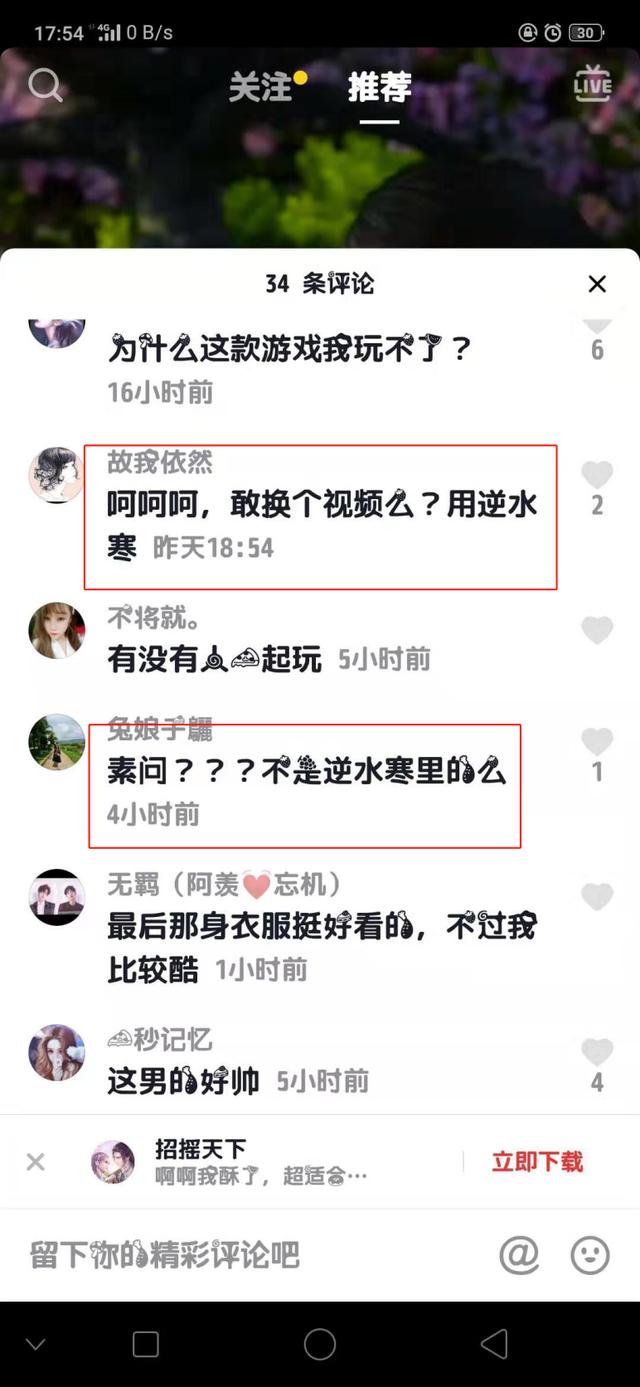Open 不将就。's profile avatar
640x1387 pixels.
point(56,631)
